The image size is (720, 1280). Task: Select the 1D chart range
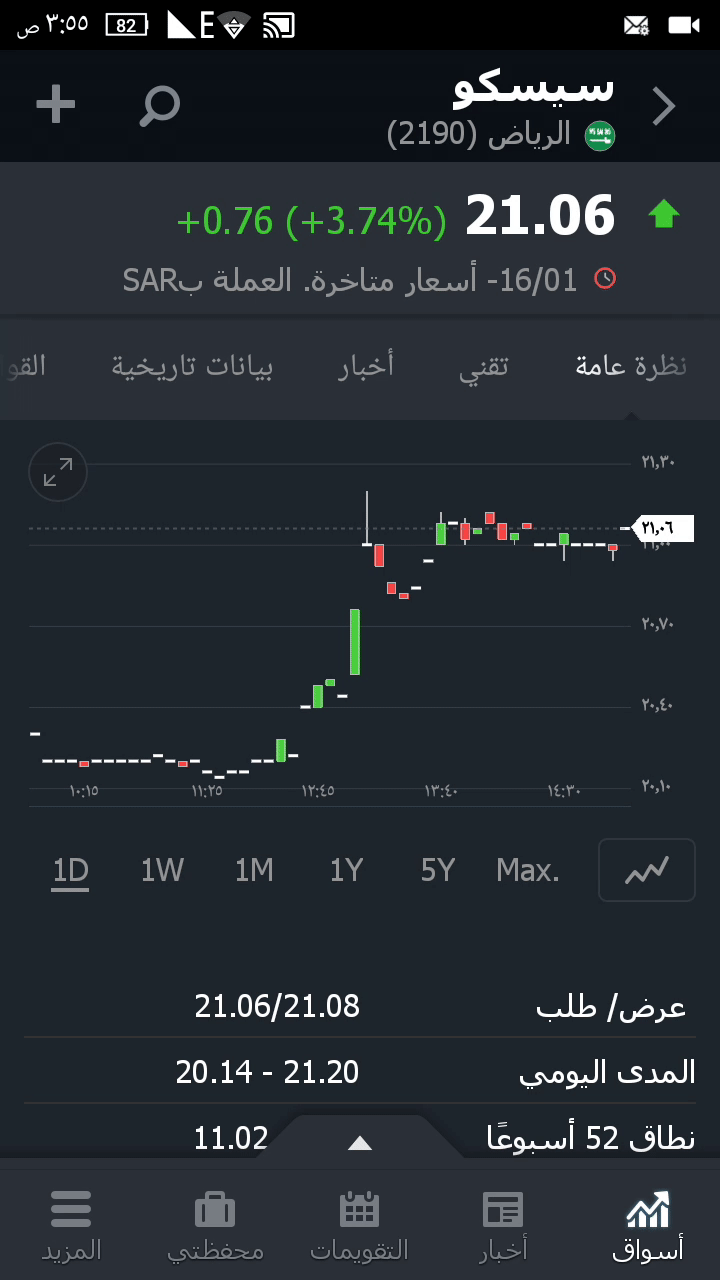click(71, 871)
